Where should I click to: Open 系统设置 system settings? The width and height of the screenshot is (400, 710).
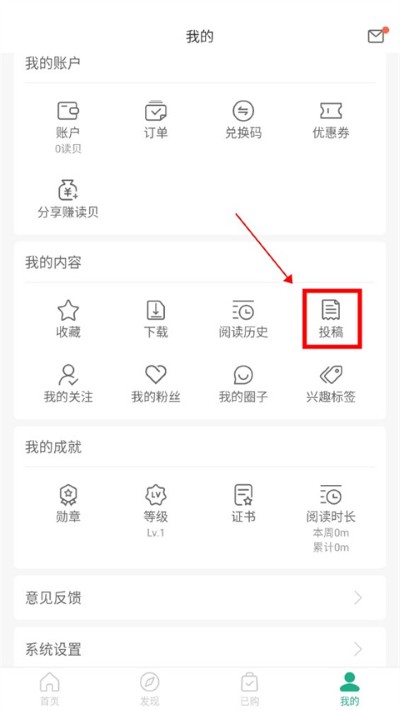[200, 649]
